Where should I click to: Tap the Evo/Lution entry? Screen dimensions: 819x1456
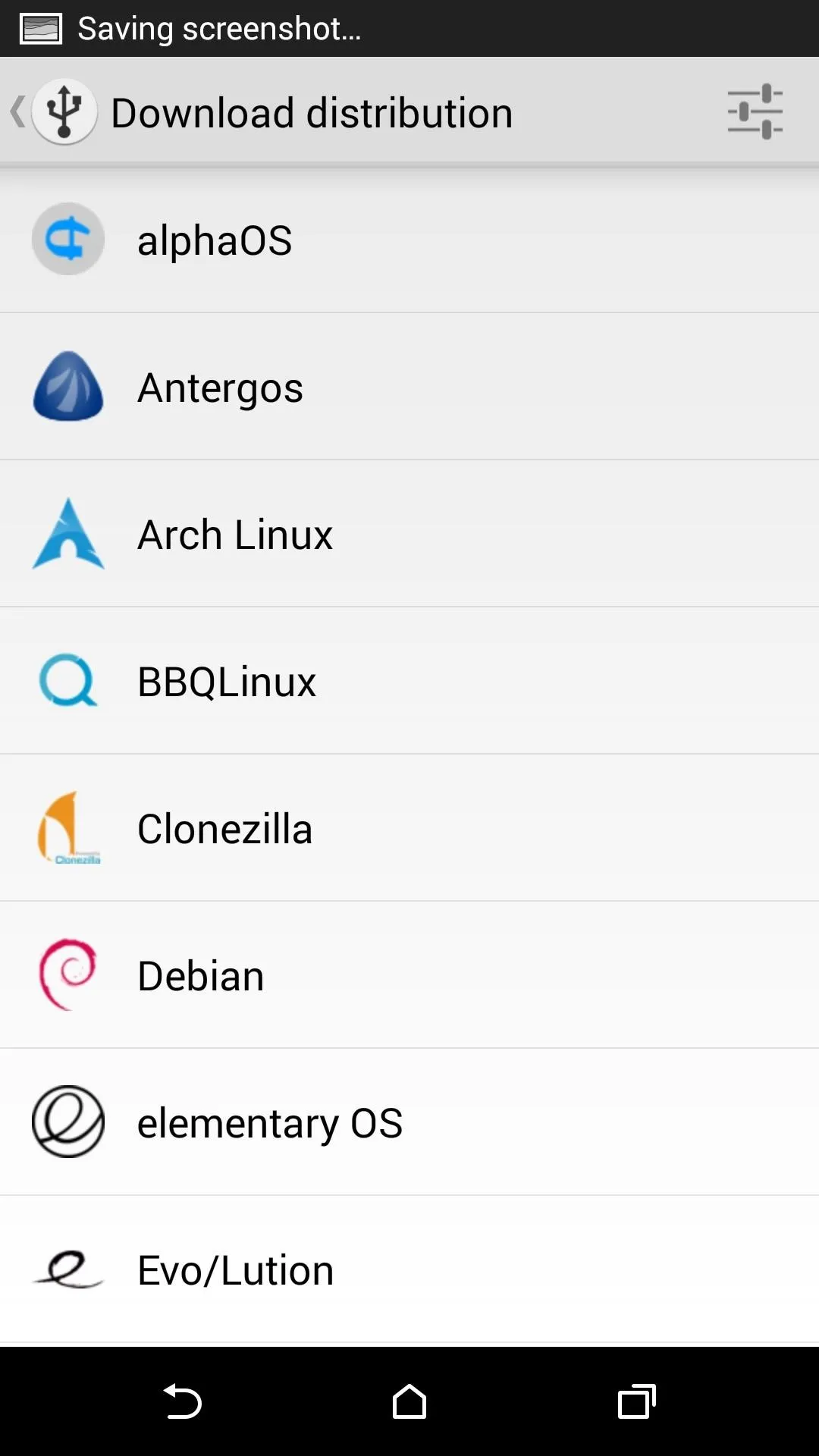click(409, 1269)
